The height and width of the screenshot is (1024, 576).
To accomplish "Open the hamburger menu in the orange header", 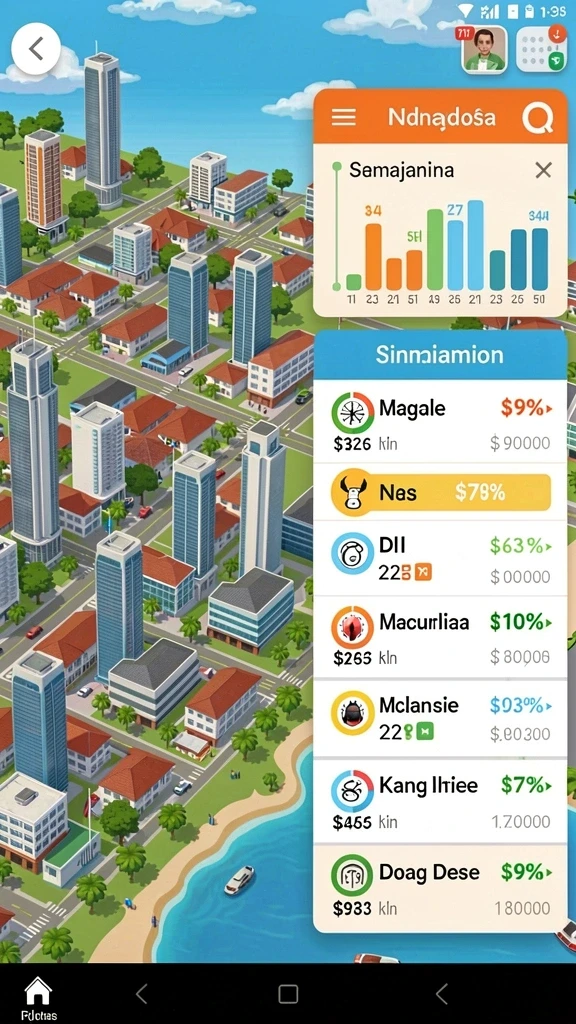I will pyautogui.click(x=344, y=118).
